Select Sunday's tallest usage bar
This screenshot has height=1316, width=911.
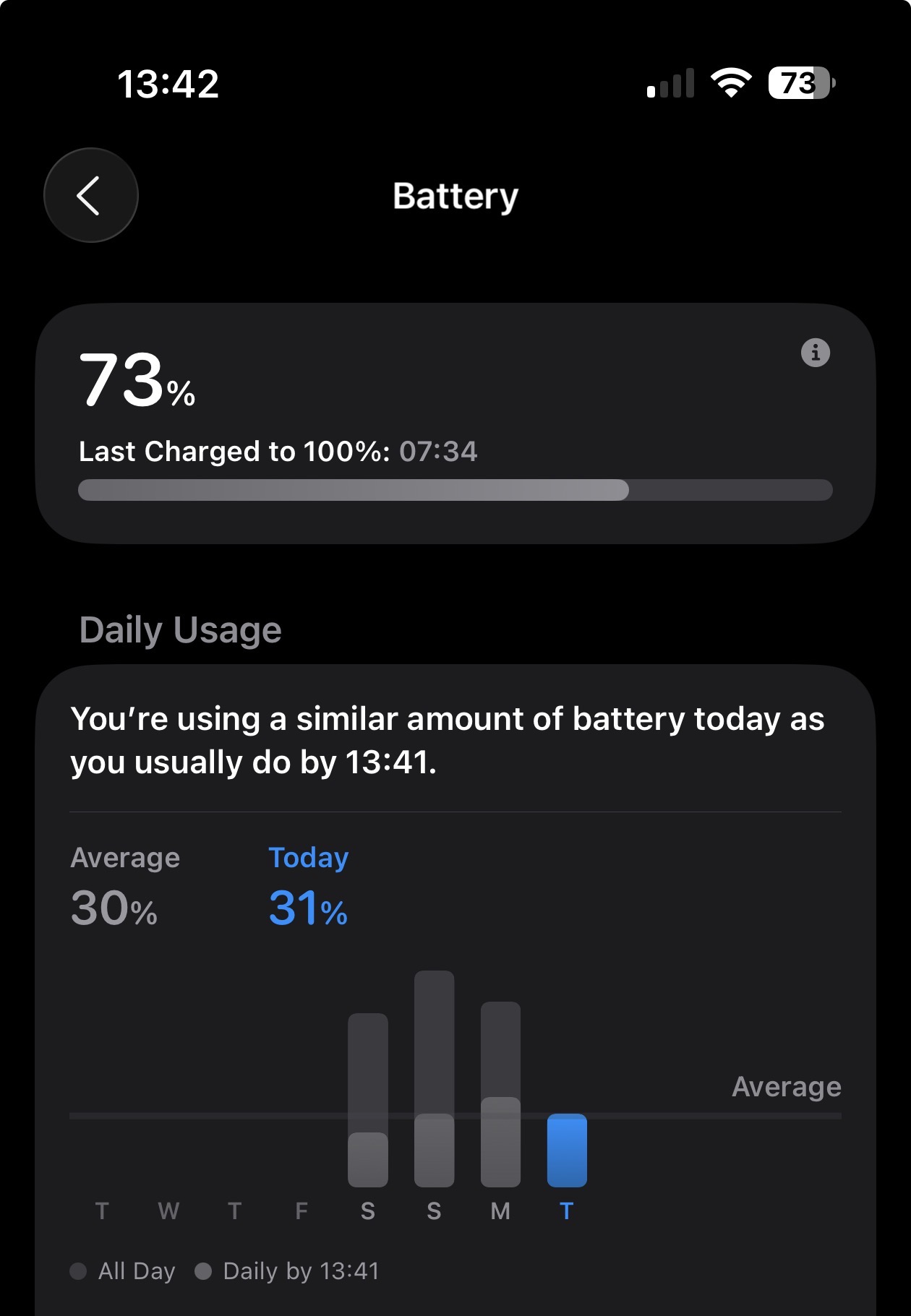coord(434,1079)
